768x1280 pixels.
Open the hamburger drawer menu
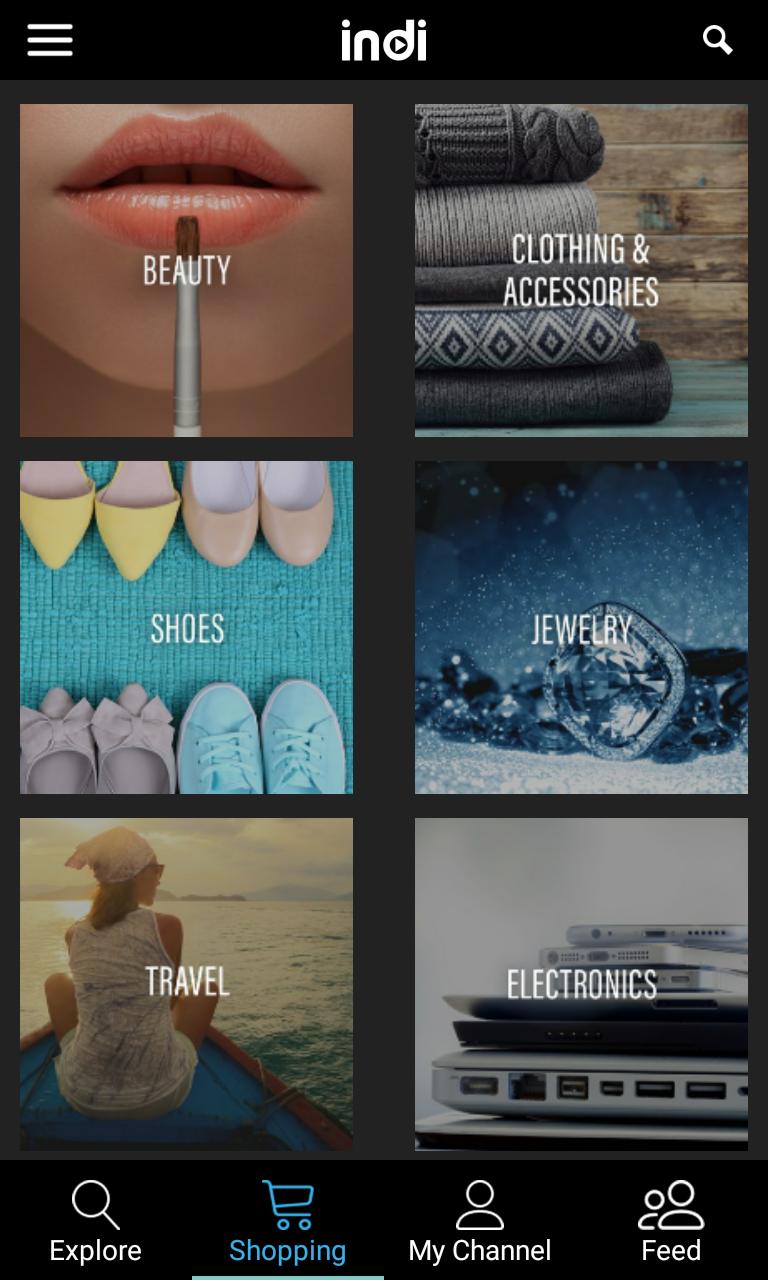coord(50,40)
